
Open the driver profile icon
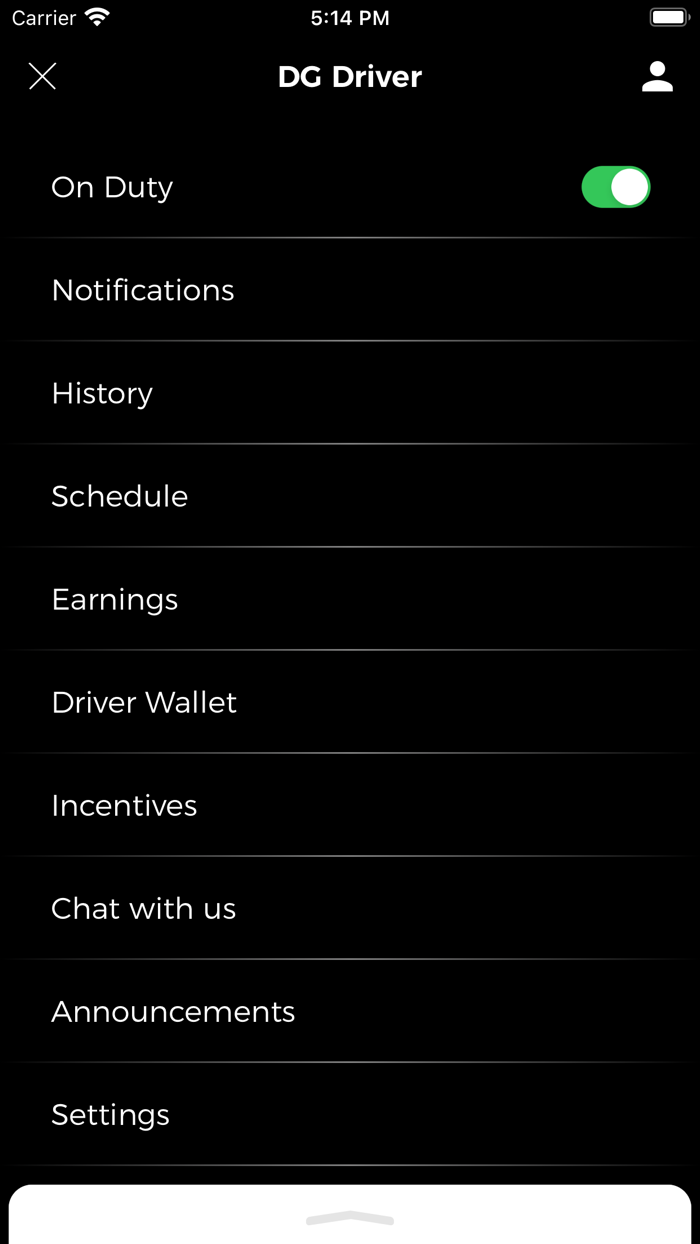point(657,77)
